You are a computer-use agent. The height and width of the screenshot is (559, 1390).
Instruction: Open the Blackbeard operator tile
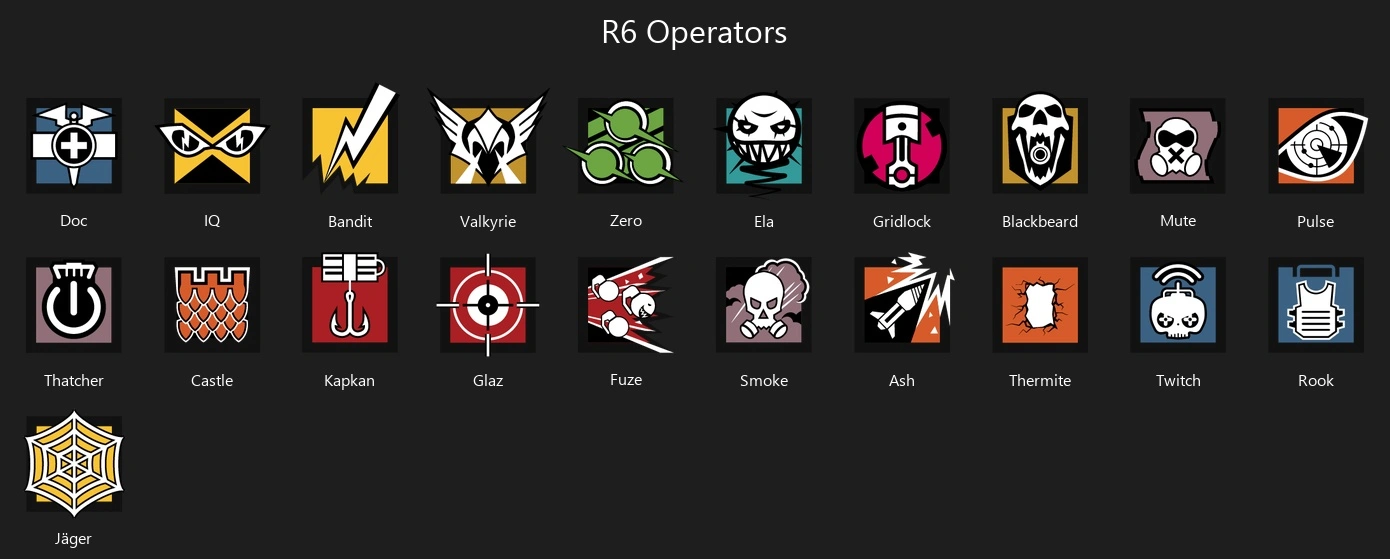point(1040,146)
